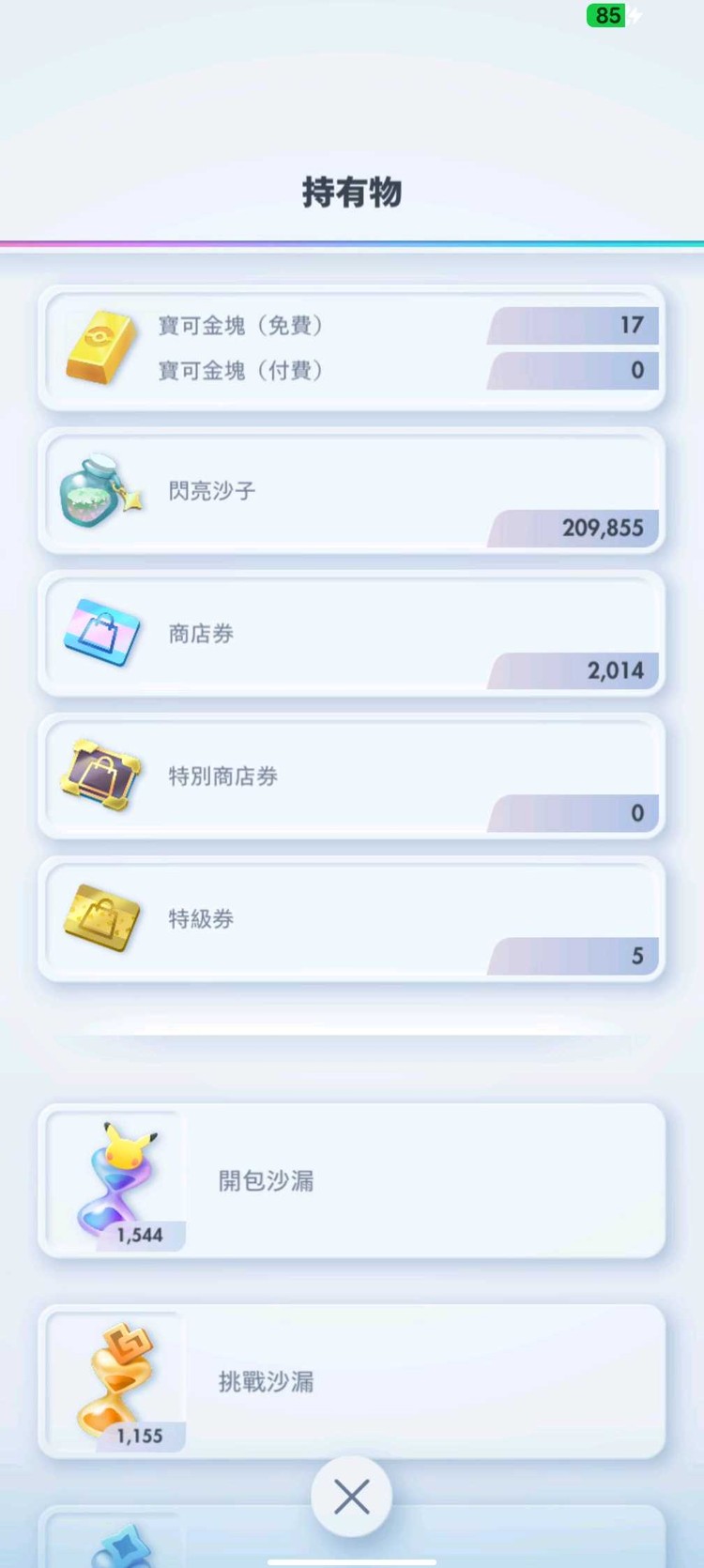Open the 開包沙漏 entry
Viewport: 704px width, 1568px height.
coord(352,1180)
